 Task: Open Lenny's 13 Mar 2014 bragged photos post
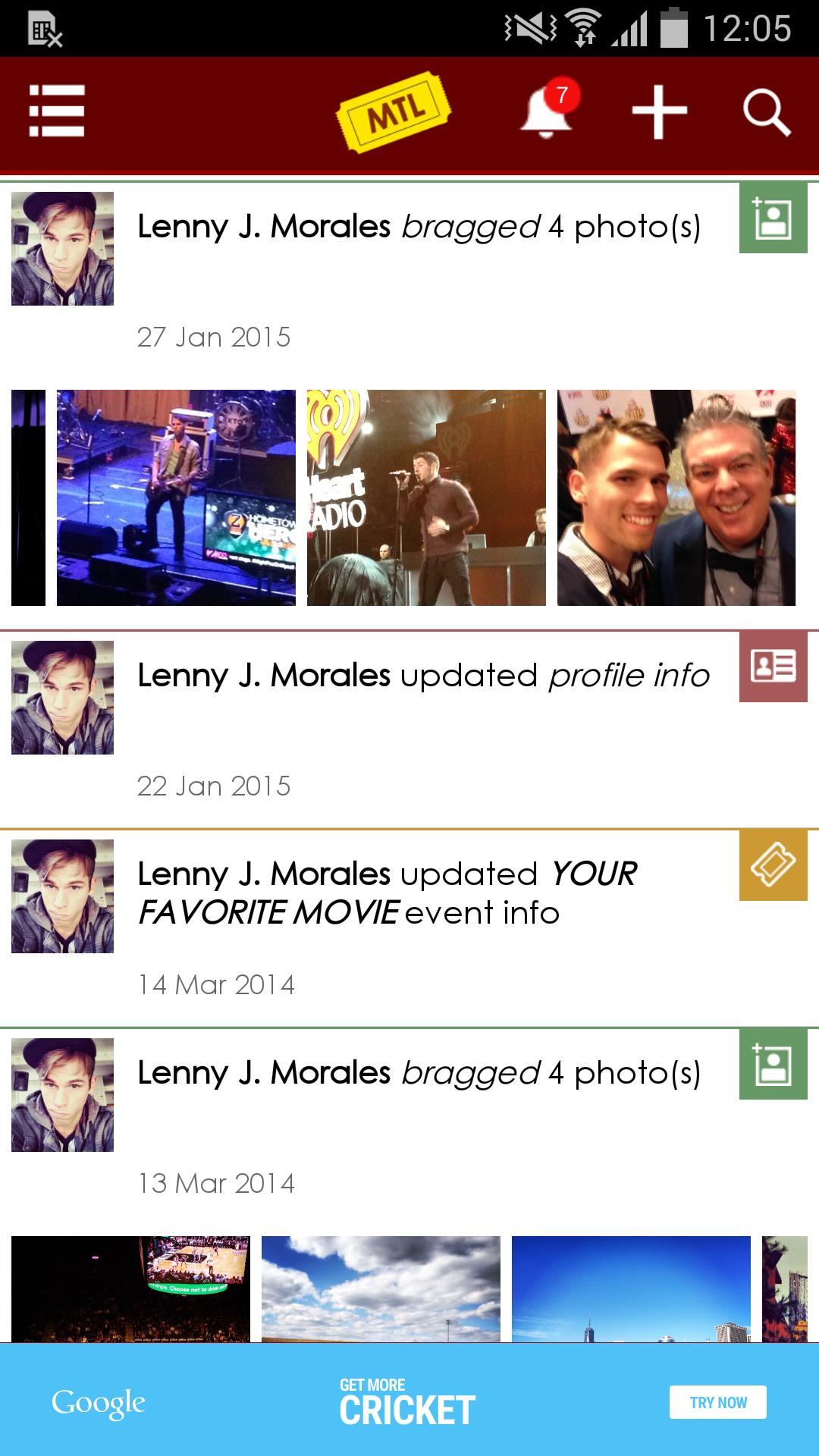(x=418, y=1073)
